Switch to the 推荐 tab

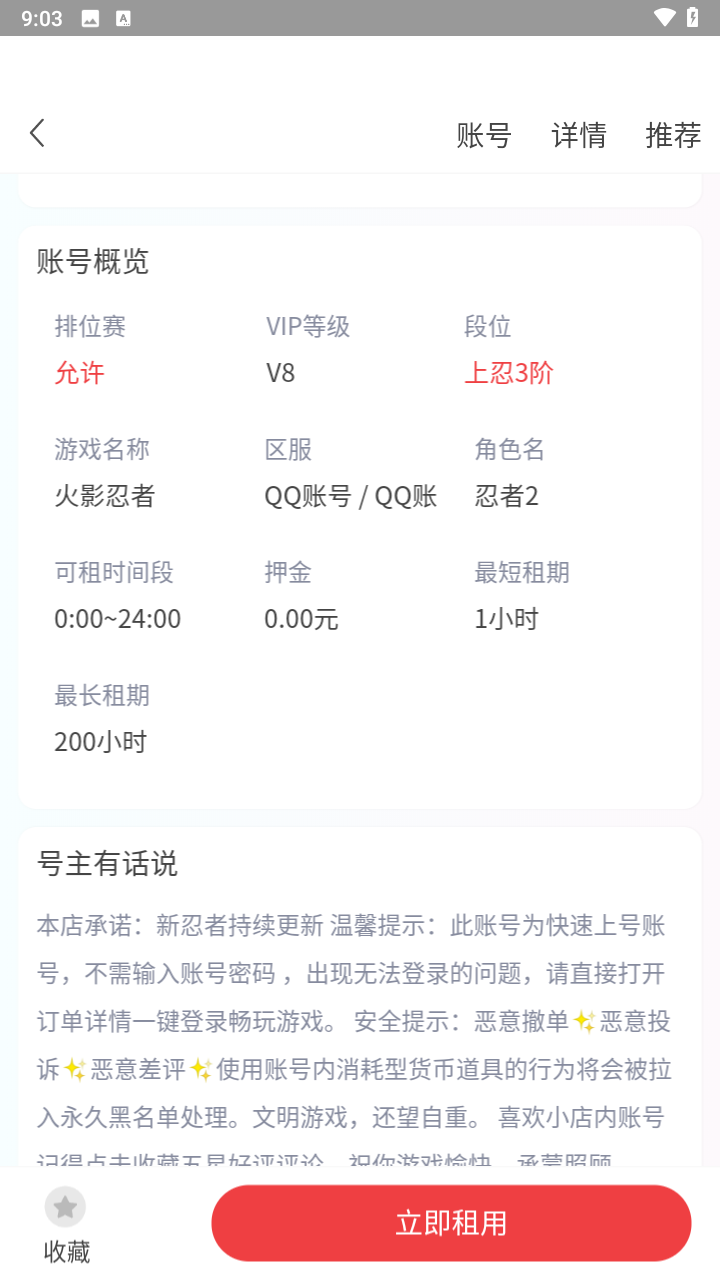pos(673,135)
